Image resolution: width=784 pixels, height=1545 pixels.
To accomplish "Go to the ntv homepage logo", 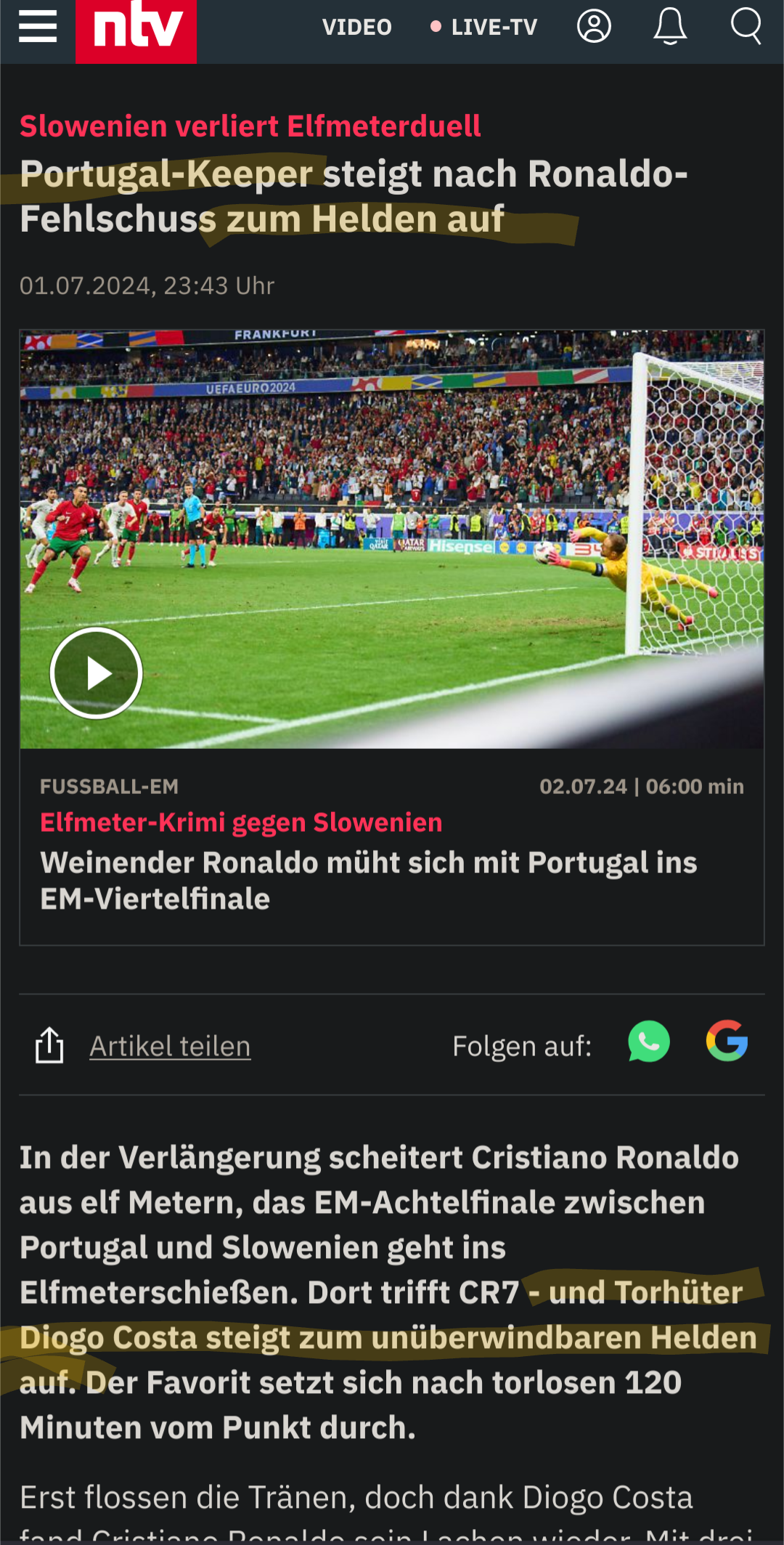I will (136, 29).
